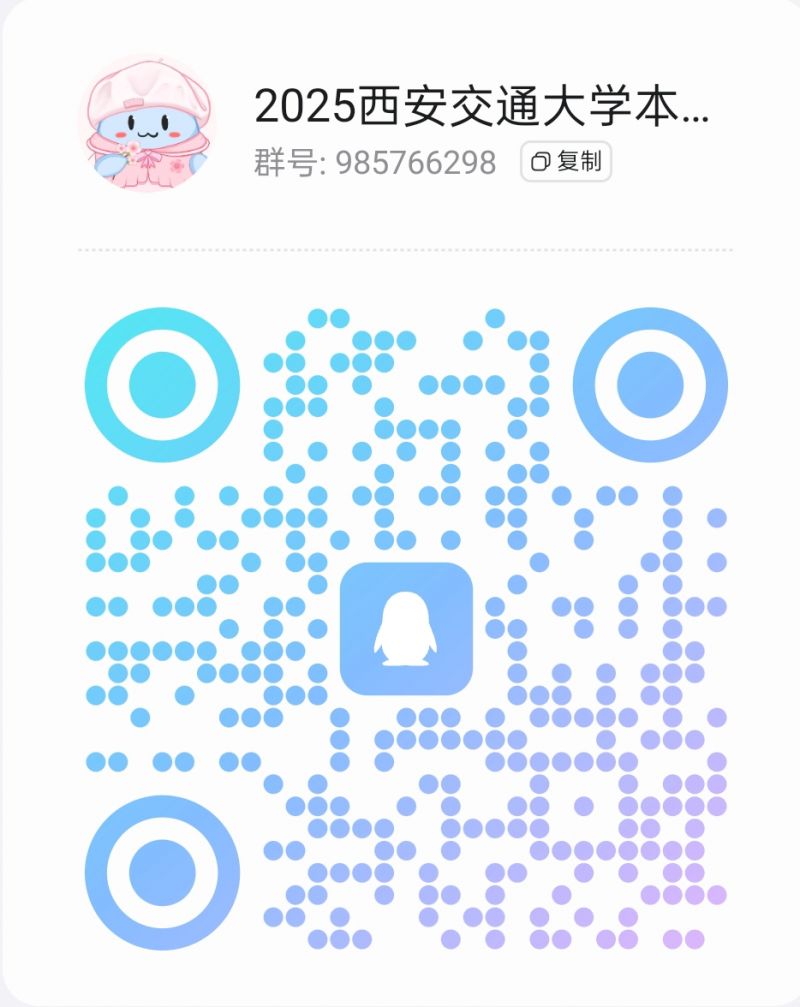Viewport: 800px width, 1007px height.
Task: Copy the group number 985766298
Action: tap(565, 162)
